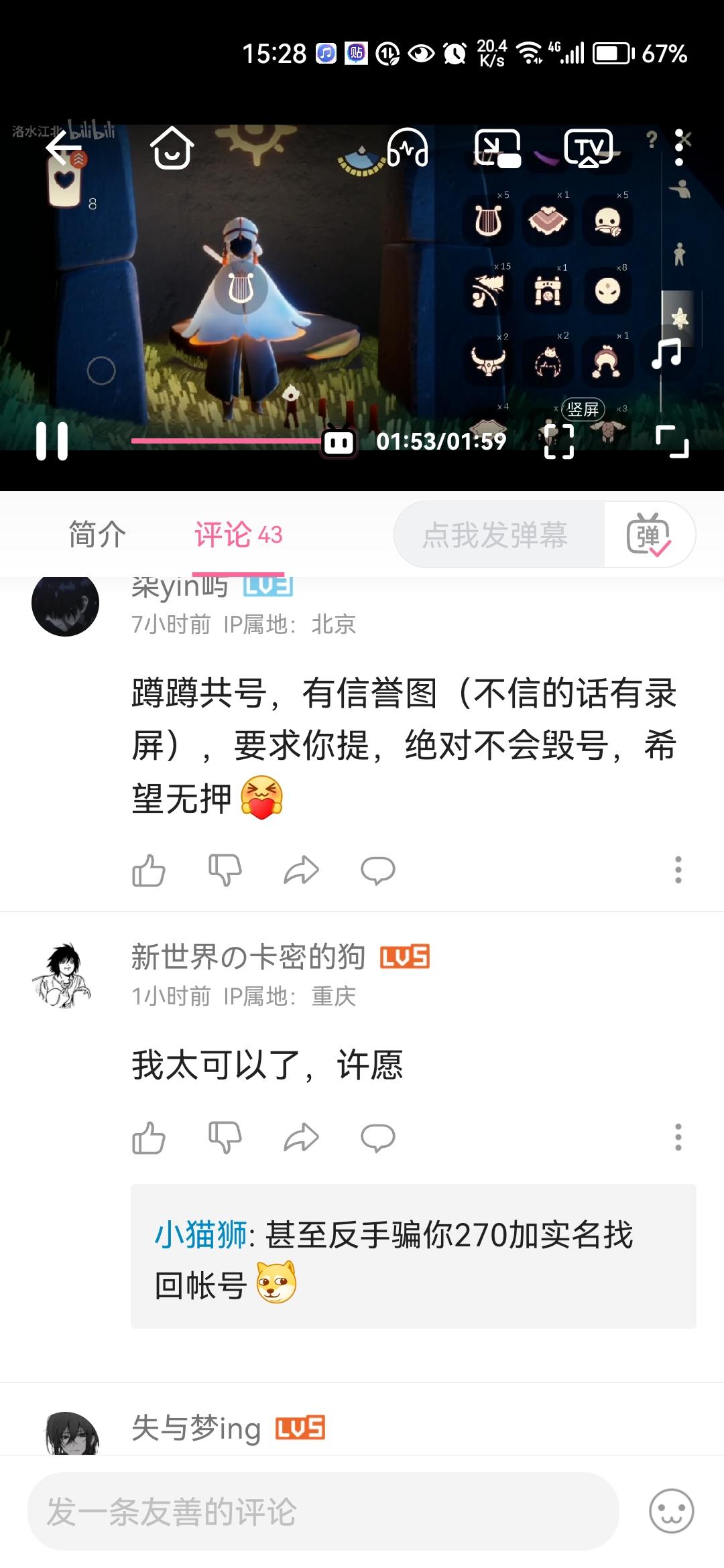Viewport: 724px width, 1568px height.
Task: Toggle the danmaku display switch
Action: [x=648, y=535]
